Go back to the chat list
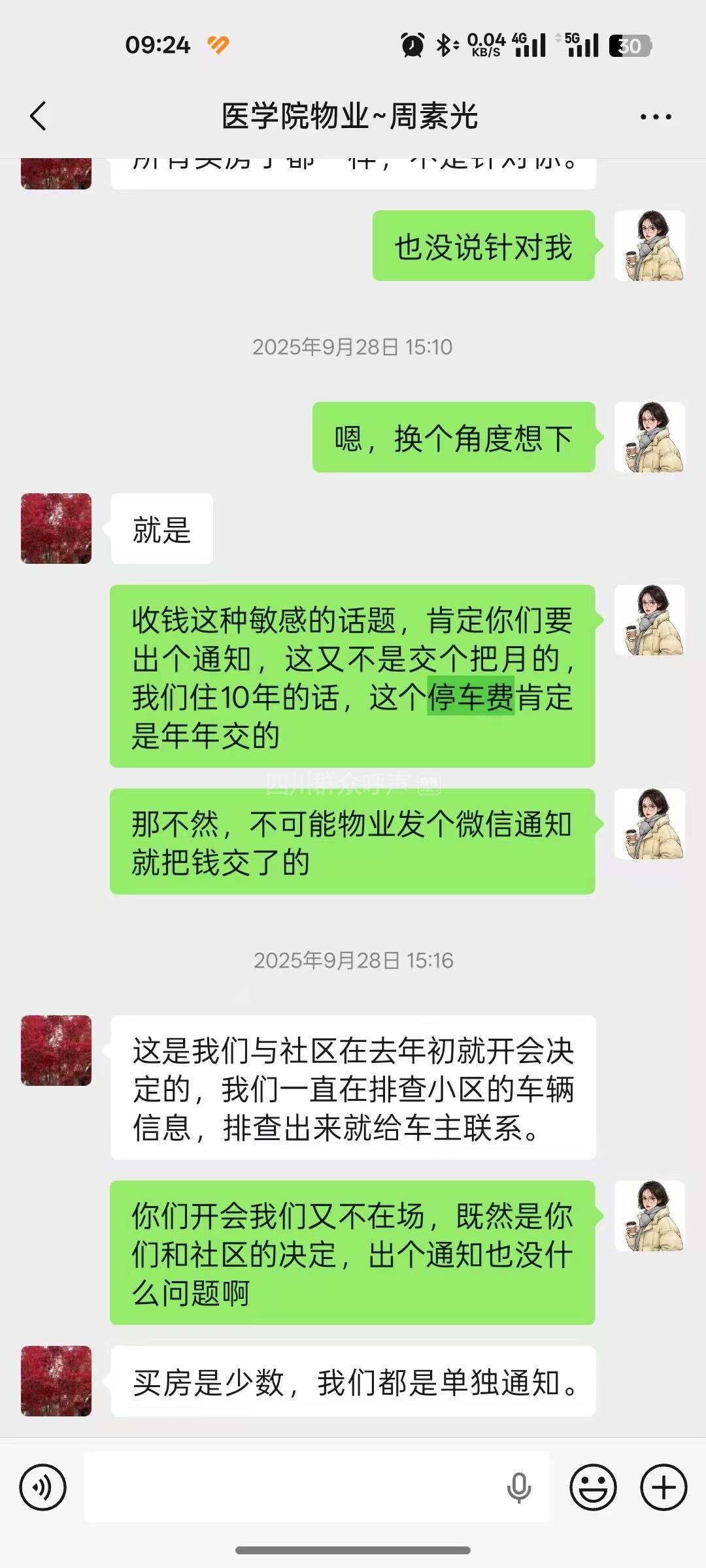 [38, 116]
